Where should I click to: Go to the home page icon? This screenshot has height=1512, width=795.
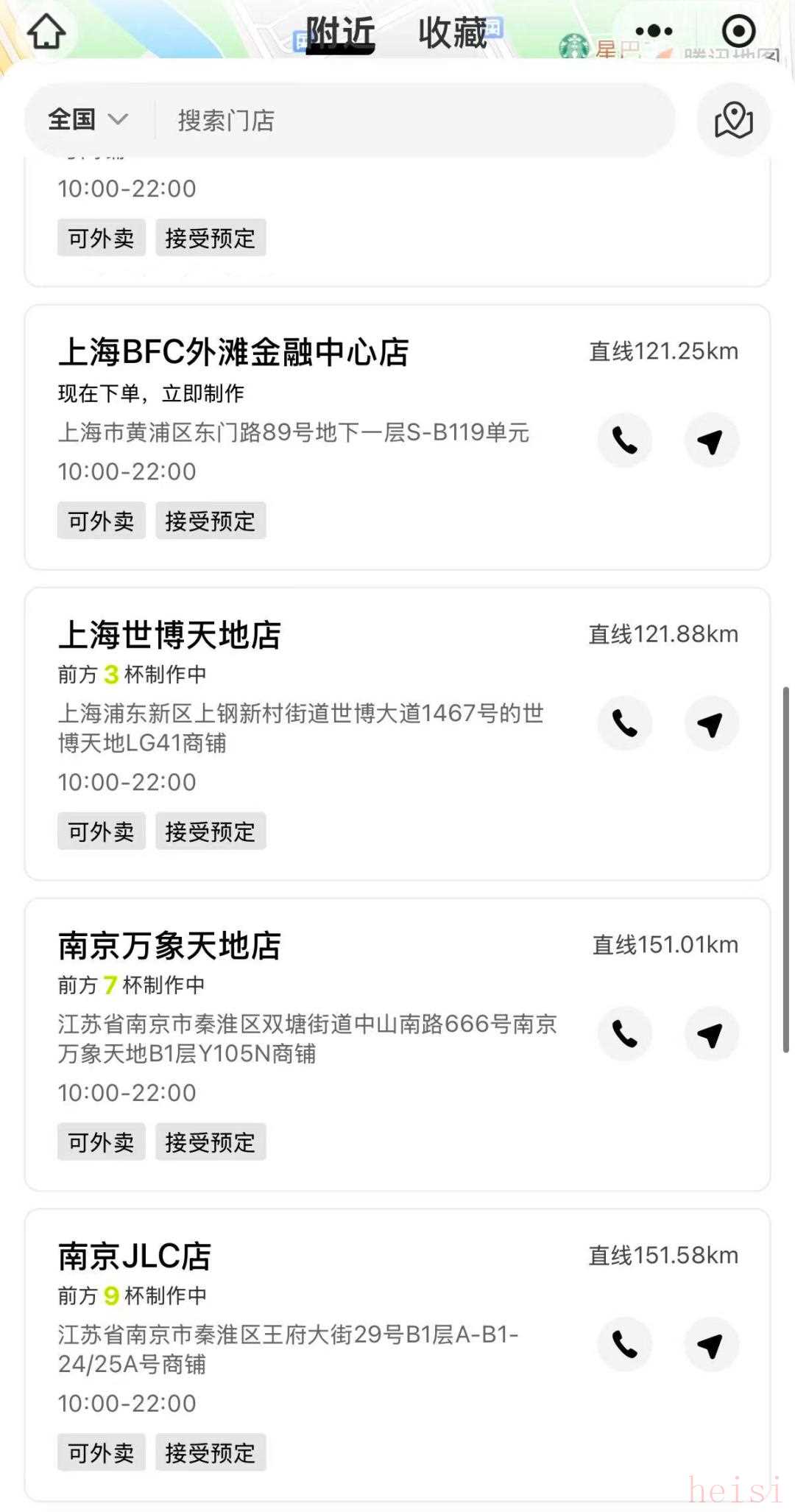click(46, 31)
